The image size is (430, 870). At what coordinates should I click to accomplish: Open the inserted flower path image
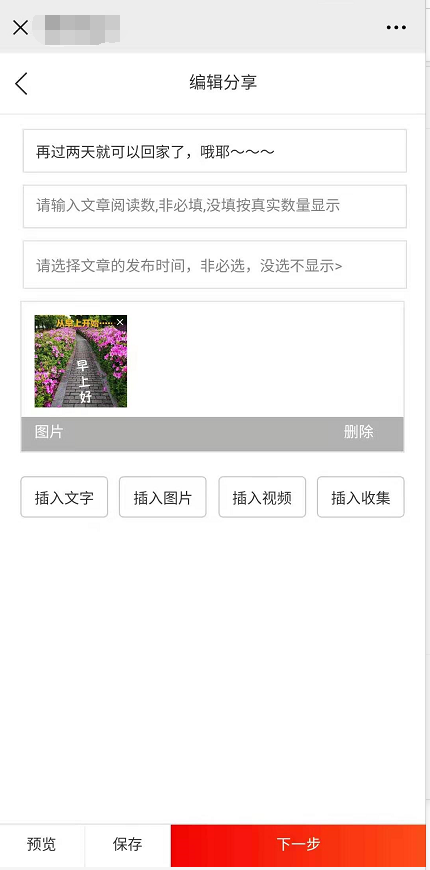tap(80, 361)
